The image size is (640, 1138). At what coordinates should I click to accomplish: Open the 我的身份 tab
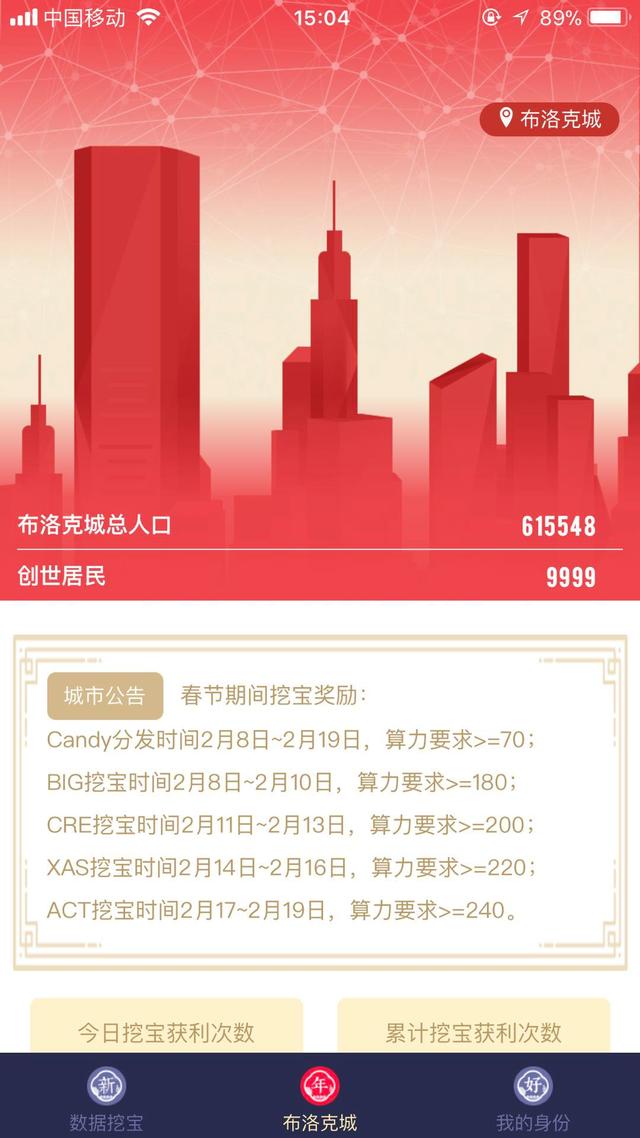pos(533,1097)
